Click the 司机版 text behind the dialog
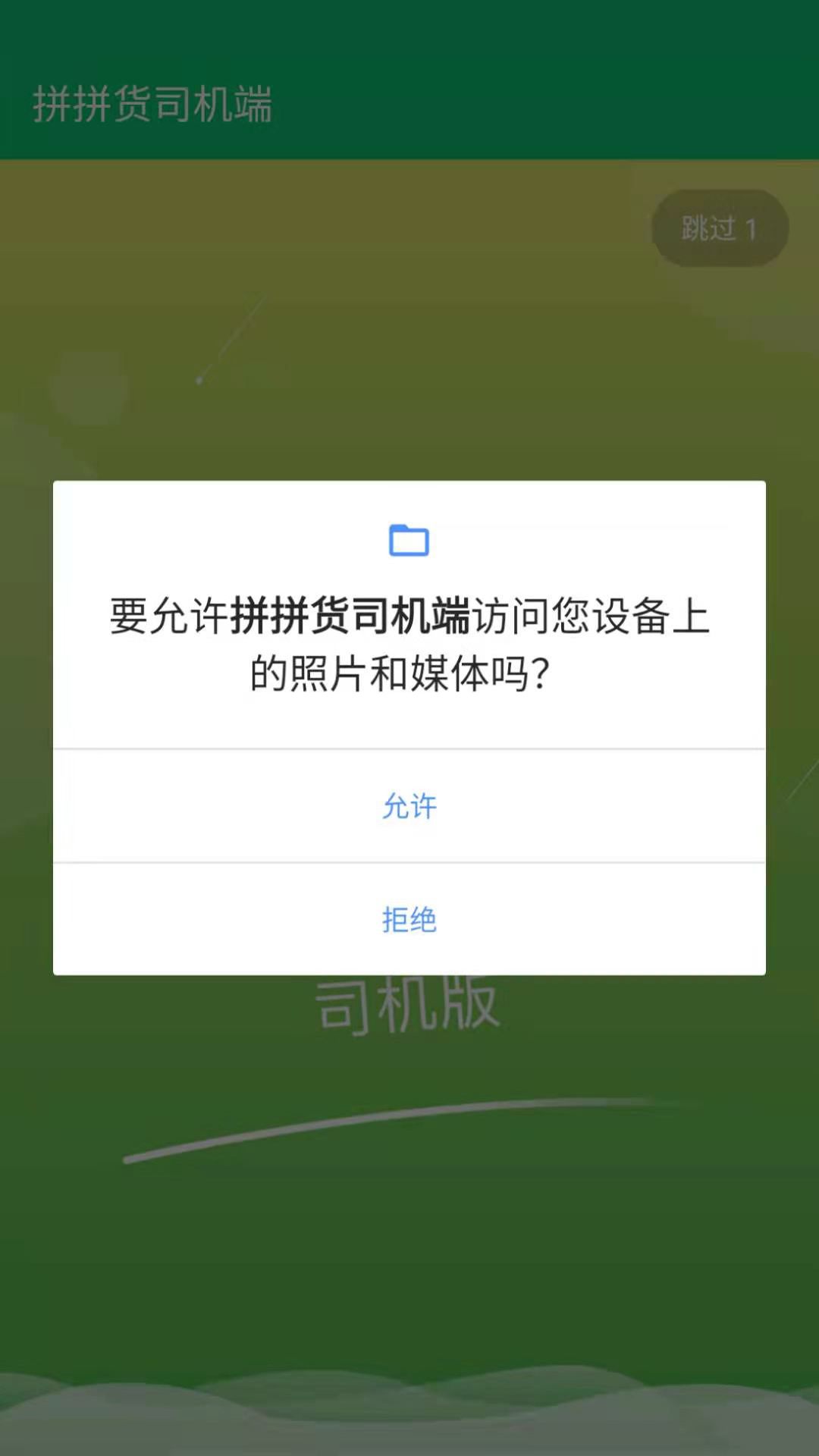Viewport: 819px width, 1456px height. (x=409, y=1006)
